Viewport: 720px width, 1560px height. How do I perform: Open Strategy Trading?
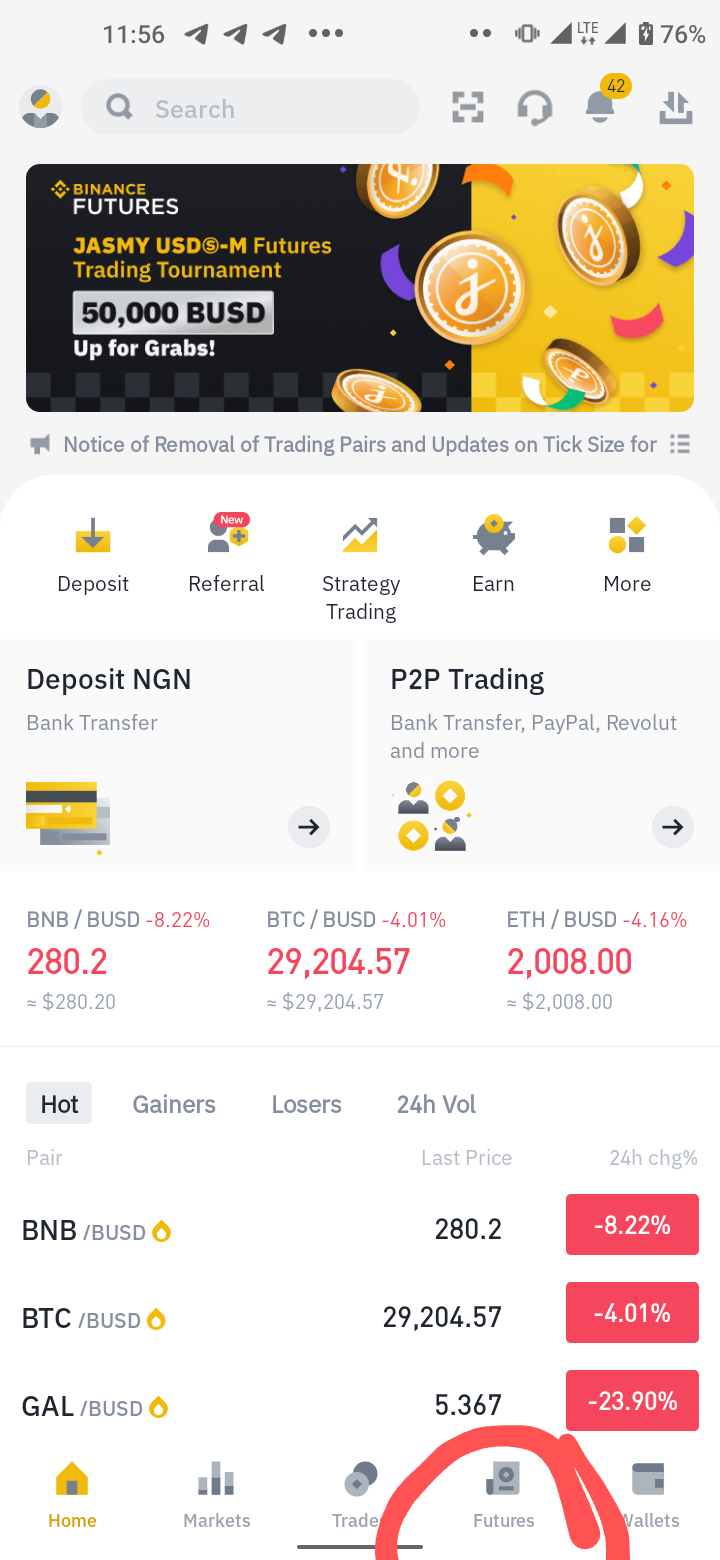coord(361,568)
